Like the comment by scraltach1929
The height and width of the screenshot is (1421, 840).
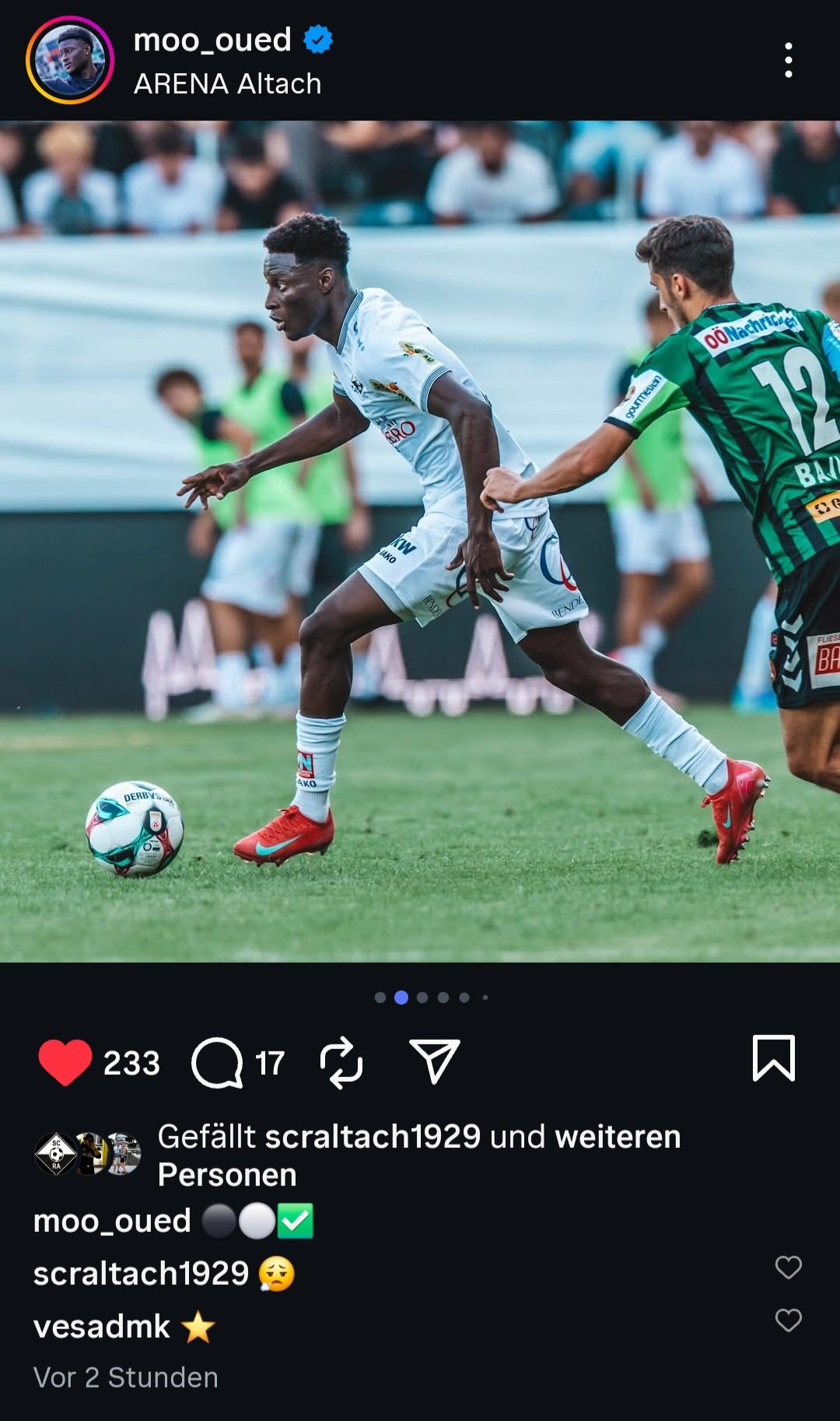pos(789,1267)
